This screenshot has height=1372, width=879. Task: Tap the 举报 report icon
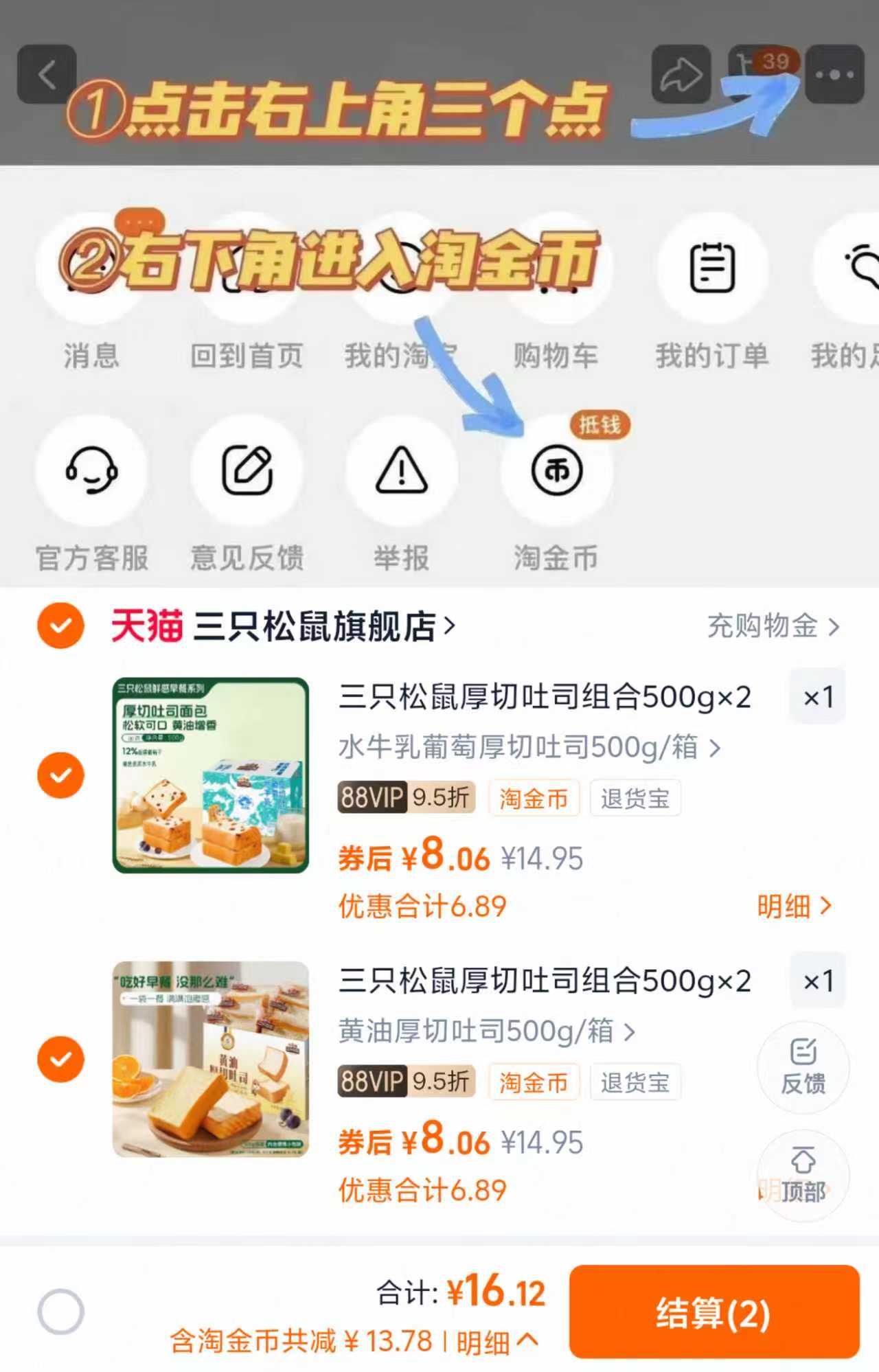coord(402,470)
